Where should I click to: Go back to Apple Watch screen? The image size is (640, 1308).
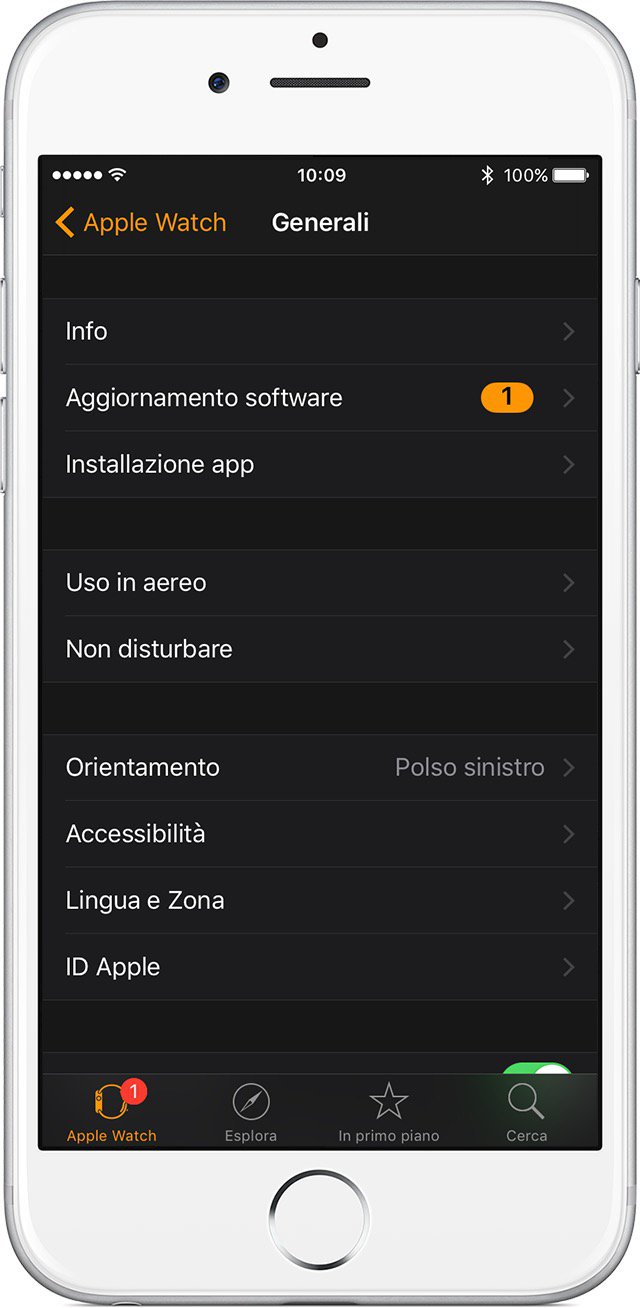tap(141, 222)
